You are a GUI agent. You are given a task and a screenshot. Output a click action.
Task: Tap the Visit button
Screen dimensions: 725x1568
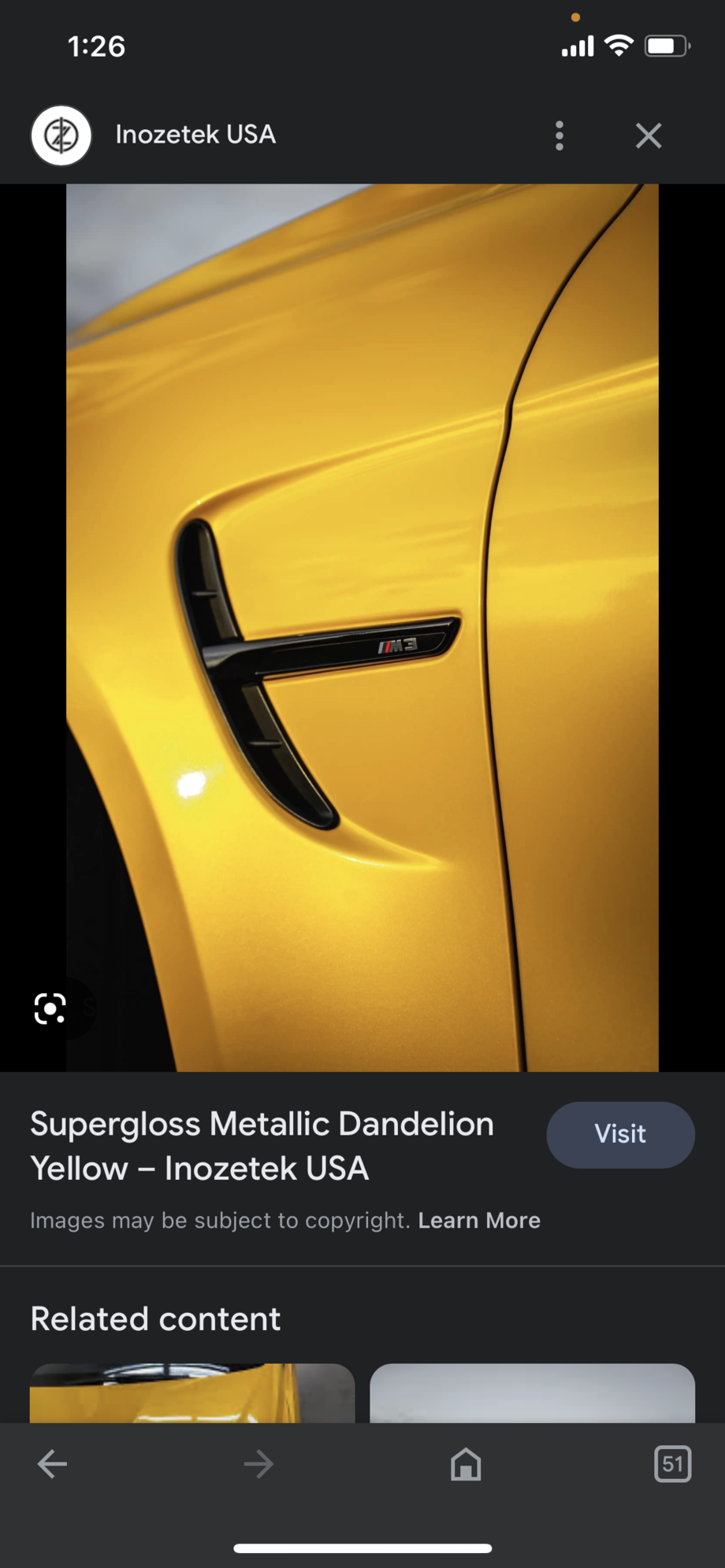pyautogui.click(x=620, y=1134)
